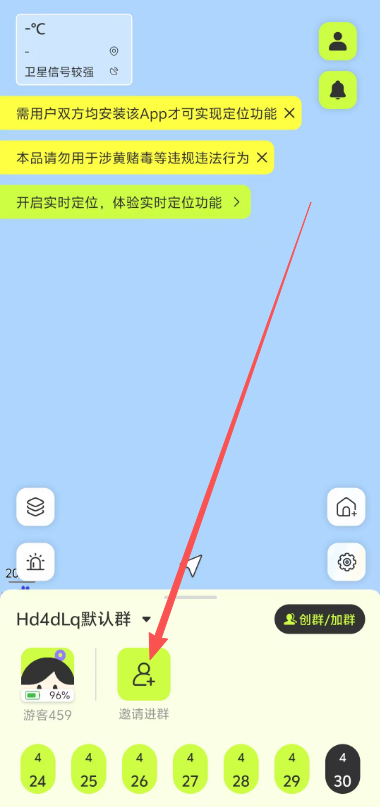Dismiss the 需用户双方均安装该App notice
The width and height of the screenshot is (380, 807).
(290, 113)
